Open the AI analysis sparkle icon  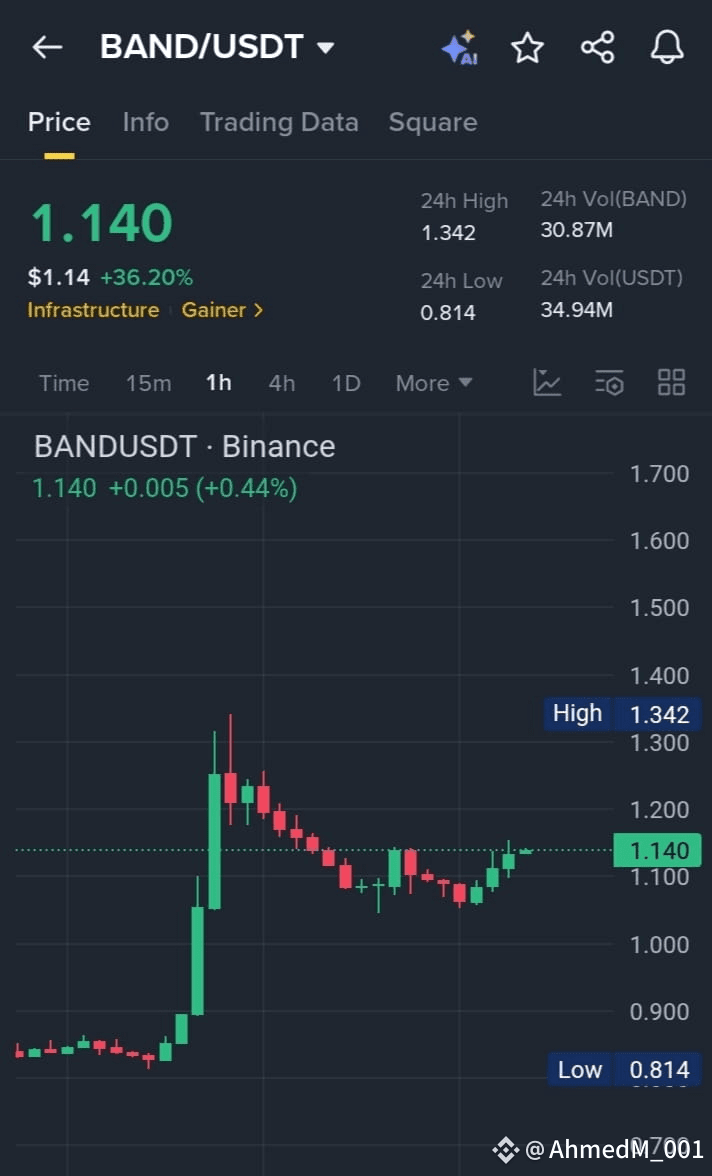[460, 48]
